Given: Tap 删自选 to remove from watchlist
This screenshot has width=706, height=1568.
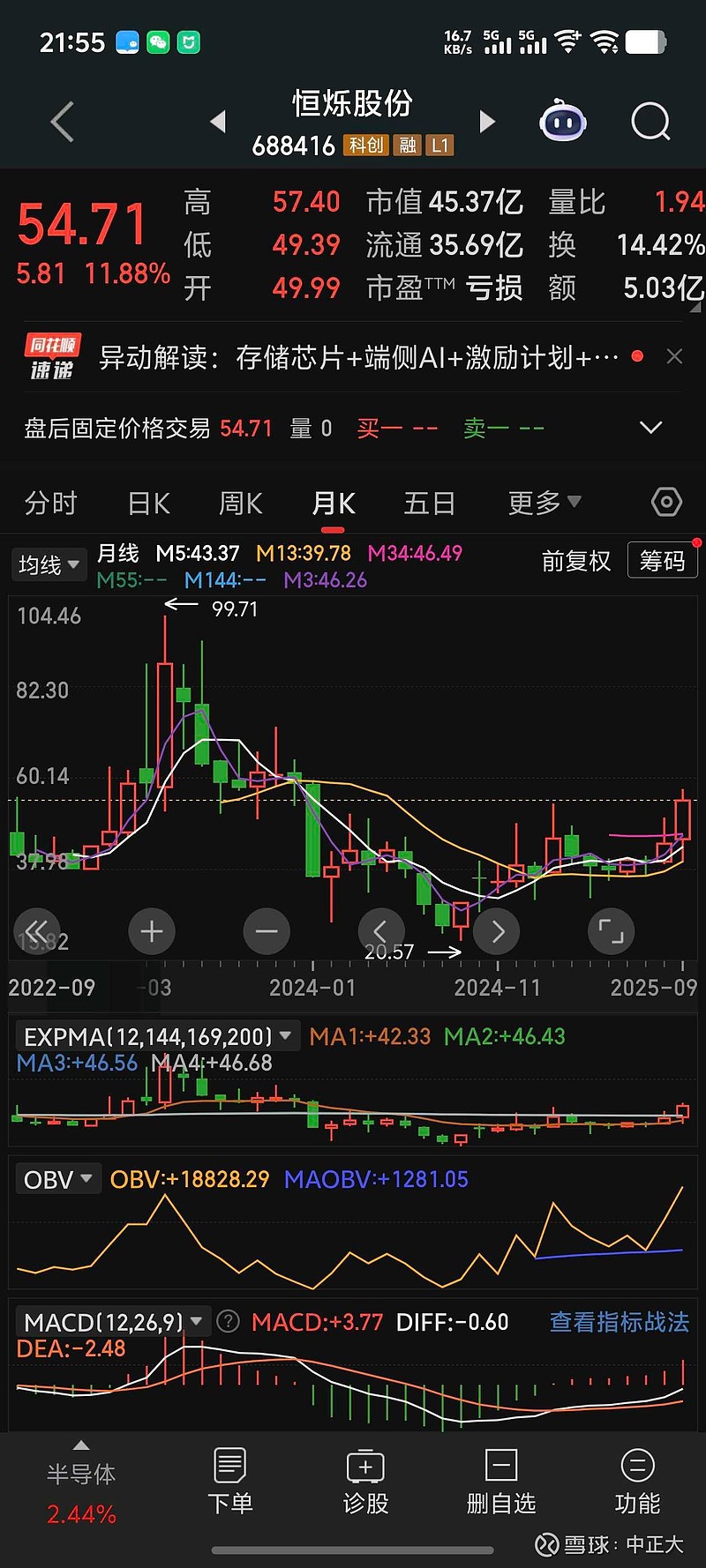Looking at the screenshot, I should (501, 1482).
